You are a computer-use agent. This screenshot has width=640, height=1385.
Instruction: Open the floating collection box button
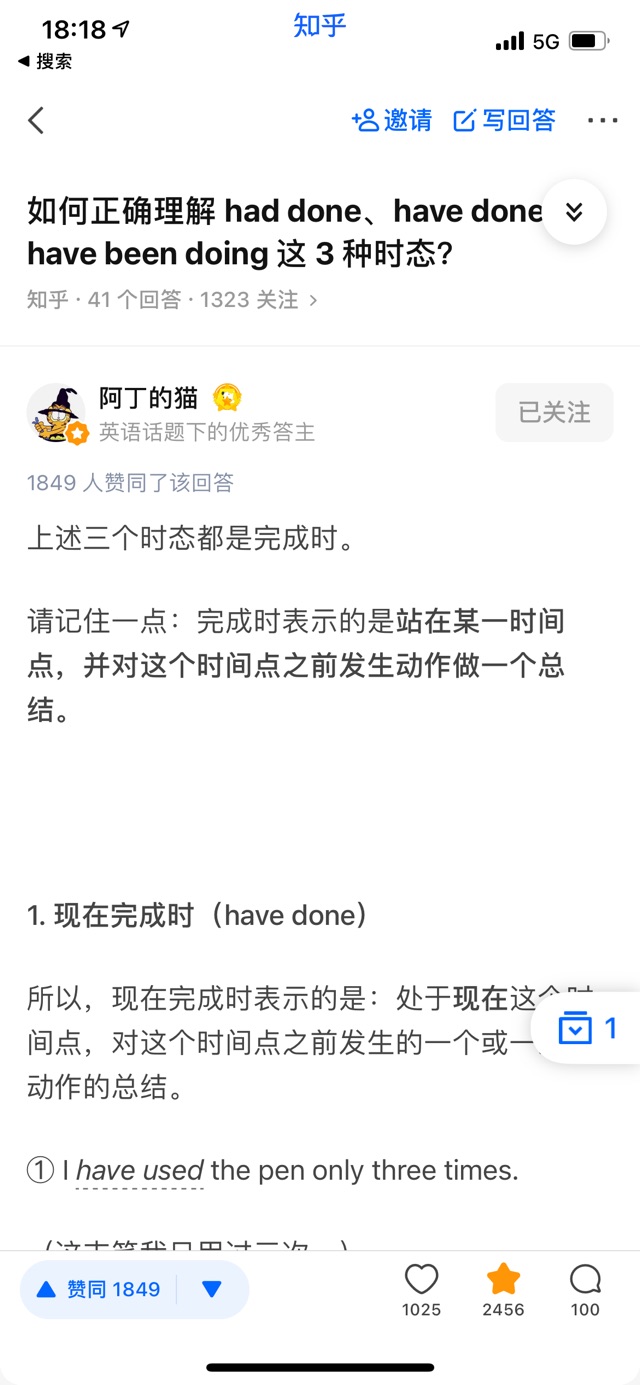click(x=589, y=1027)
